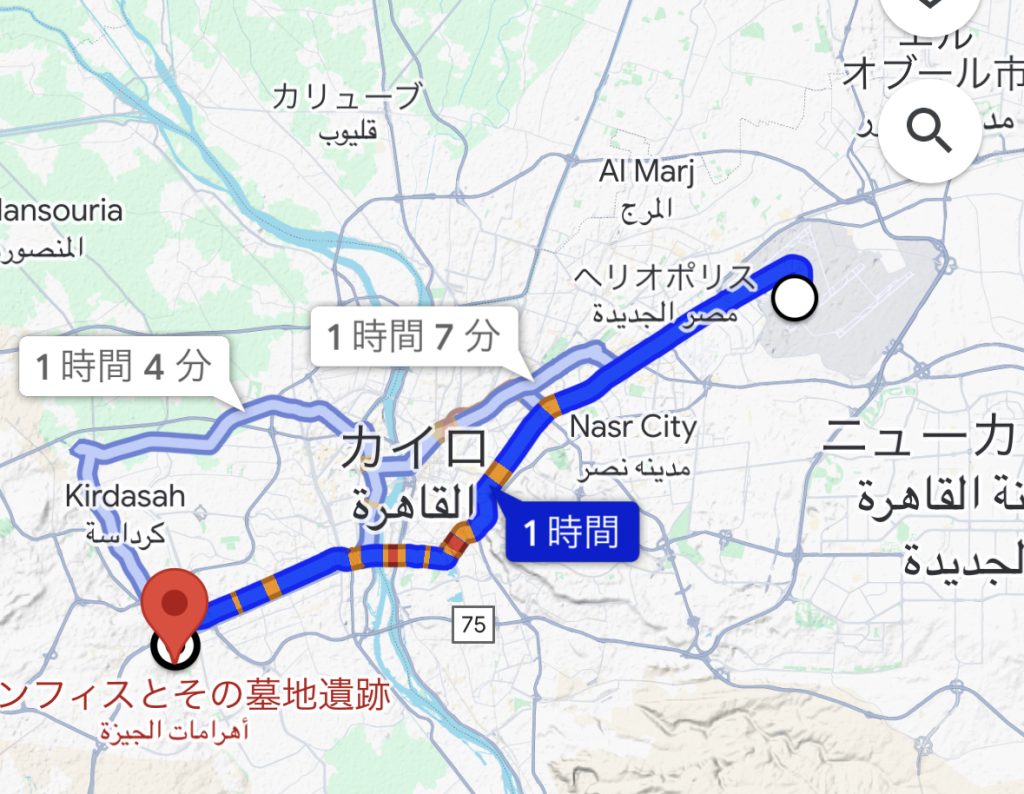Tap the 1時間 main route label
Screen dimensions: 1024x794
click(570, 531)
